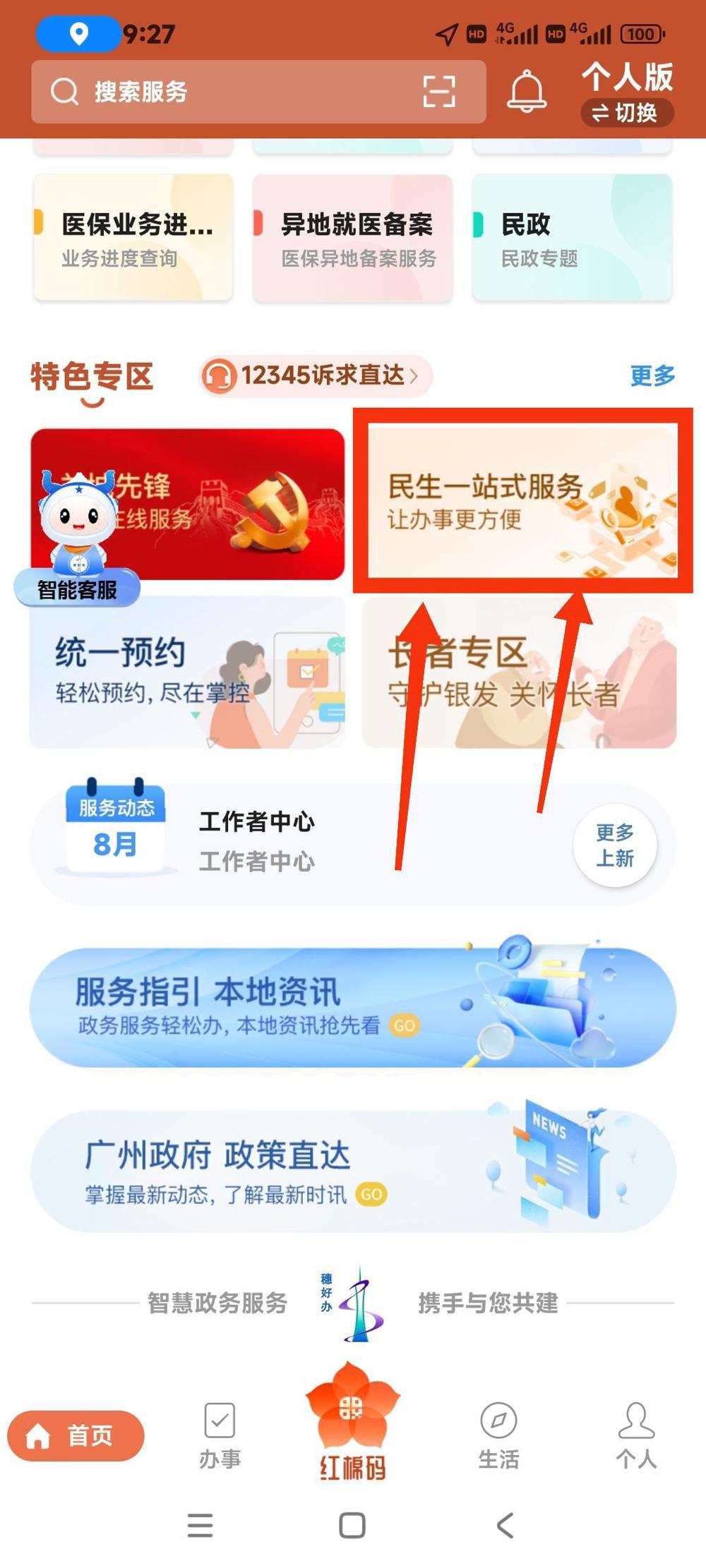Open the 医保业务进度查询 card
Viewport: 706px width, 1568px height.
click(133, 239)
